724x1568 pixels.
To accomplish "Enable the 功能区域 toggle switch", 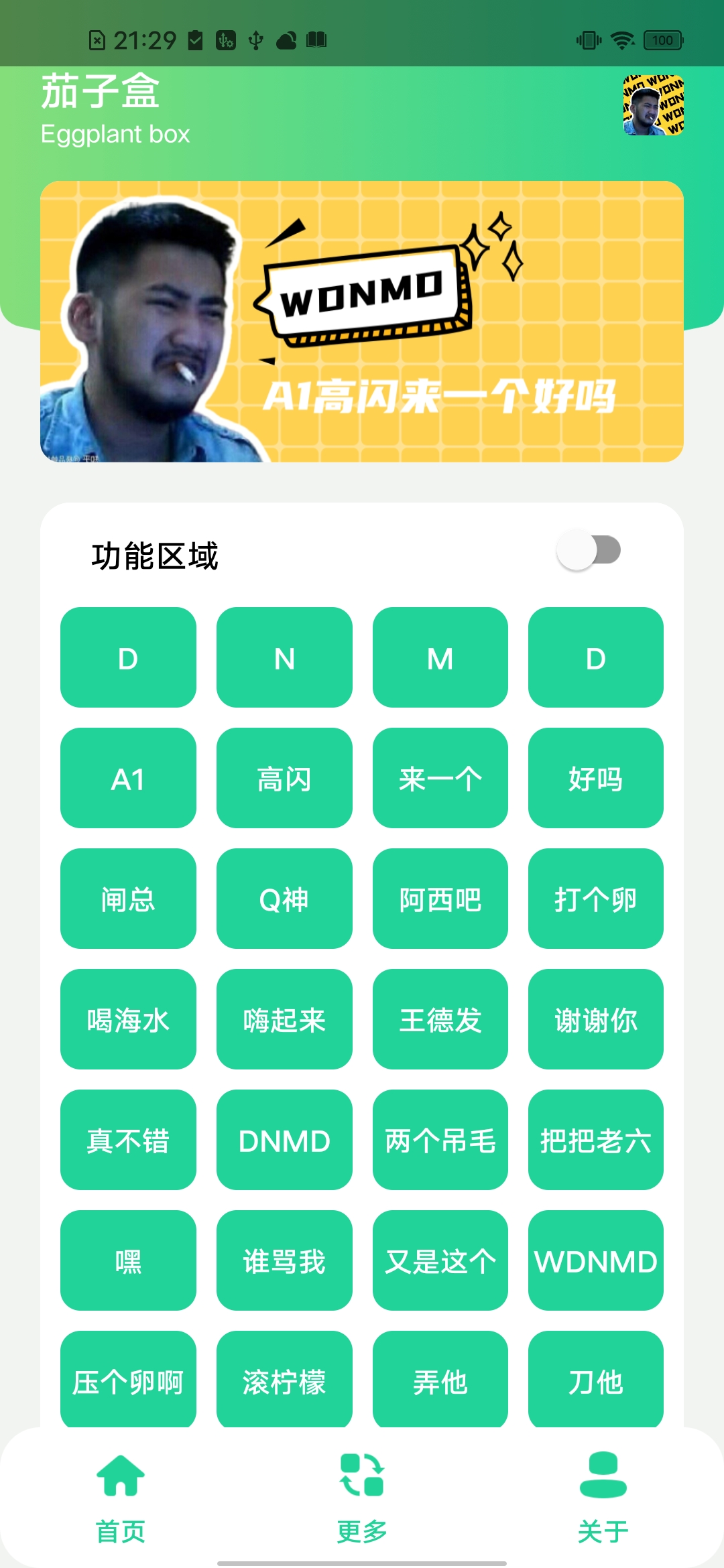I will click(x=589, y=551).
